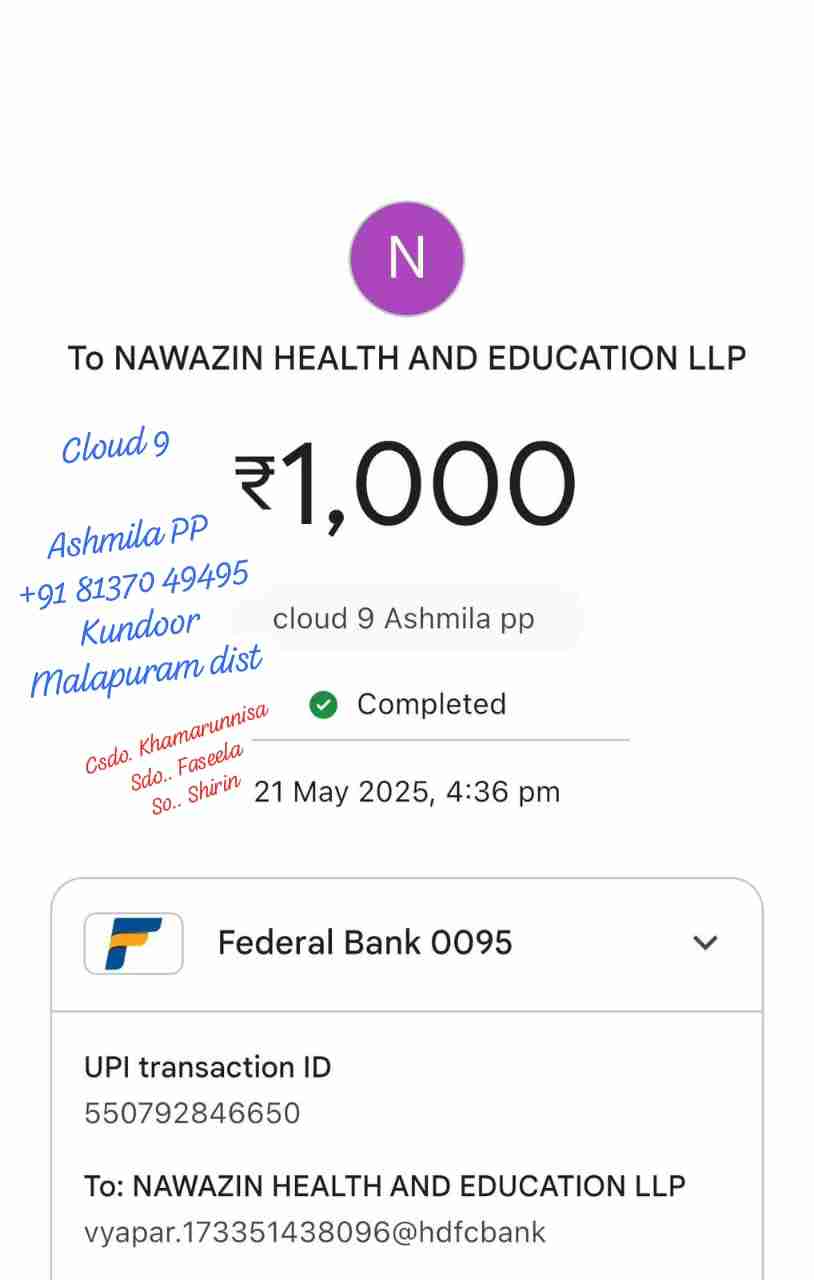Collapse the Federal Bank 0095 details chevron
Screen dimensions: 814x1280
pos(705,943)
